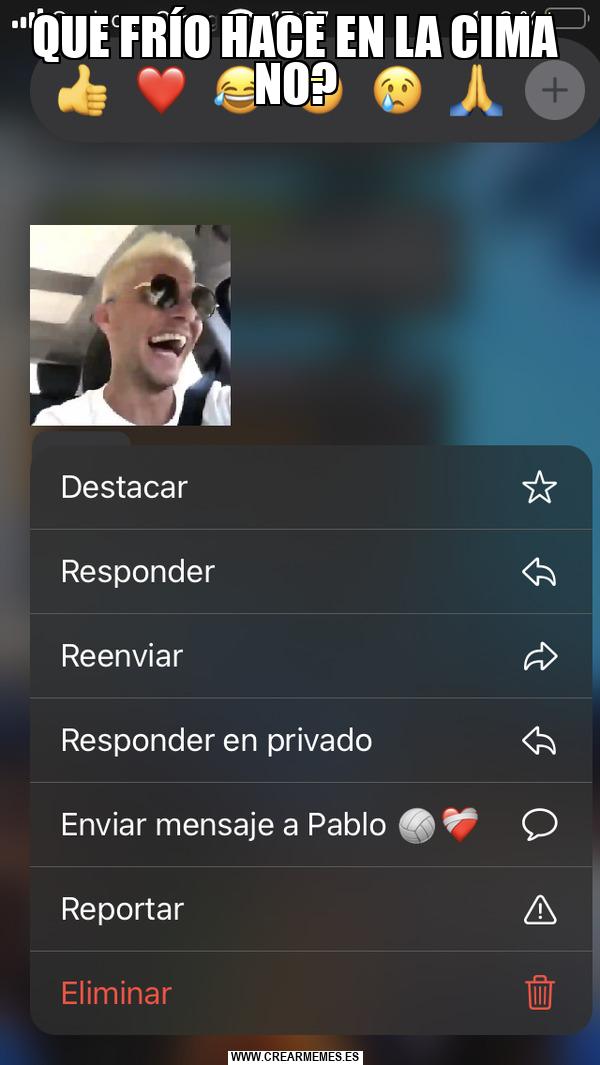600x1065 pixels.
Task: Choose Responder to reply to message
Action: [x=310, y=571]
